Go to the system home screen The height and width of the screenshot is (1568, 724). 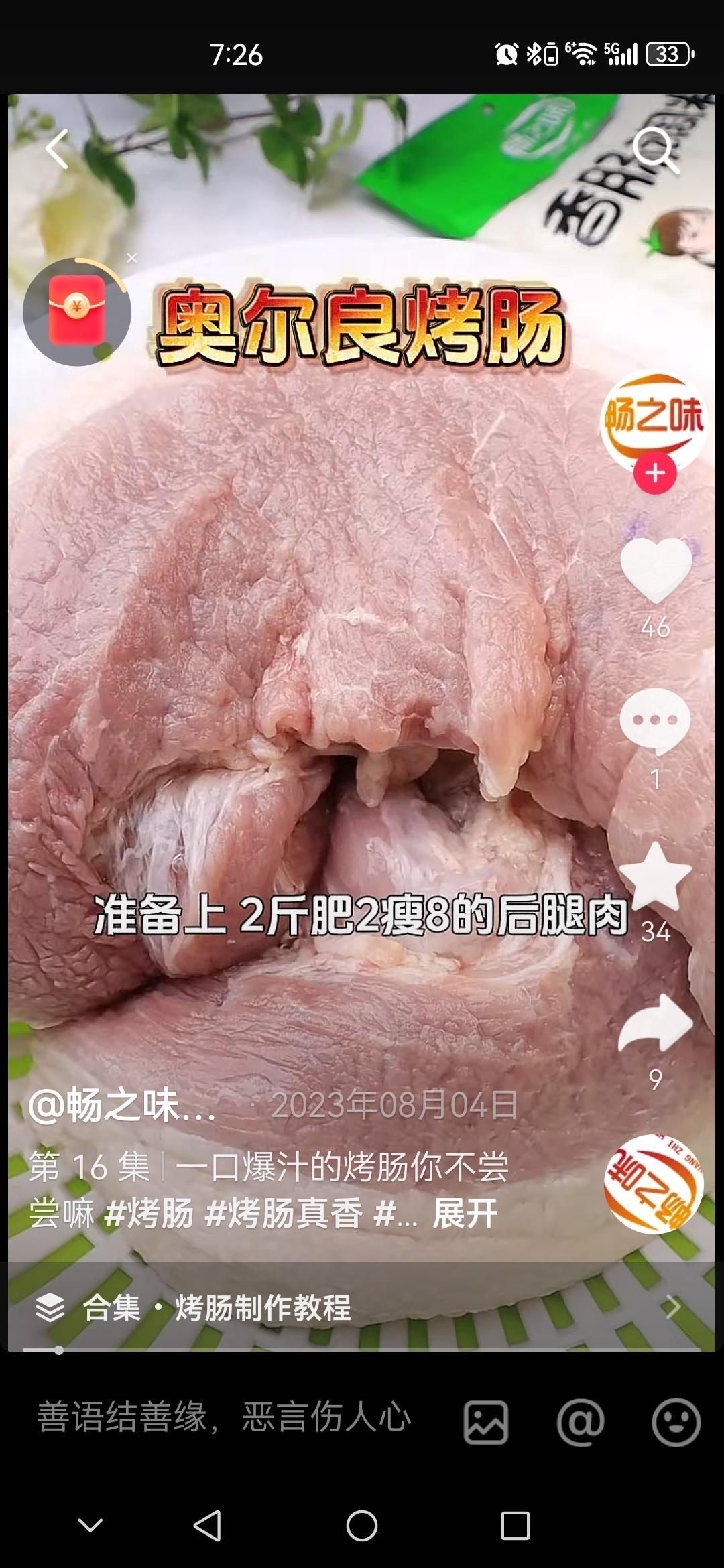(362, 1526)
